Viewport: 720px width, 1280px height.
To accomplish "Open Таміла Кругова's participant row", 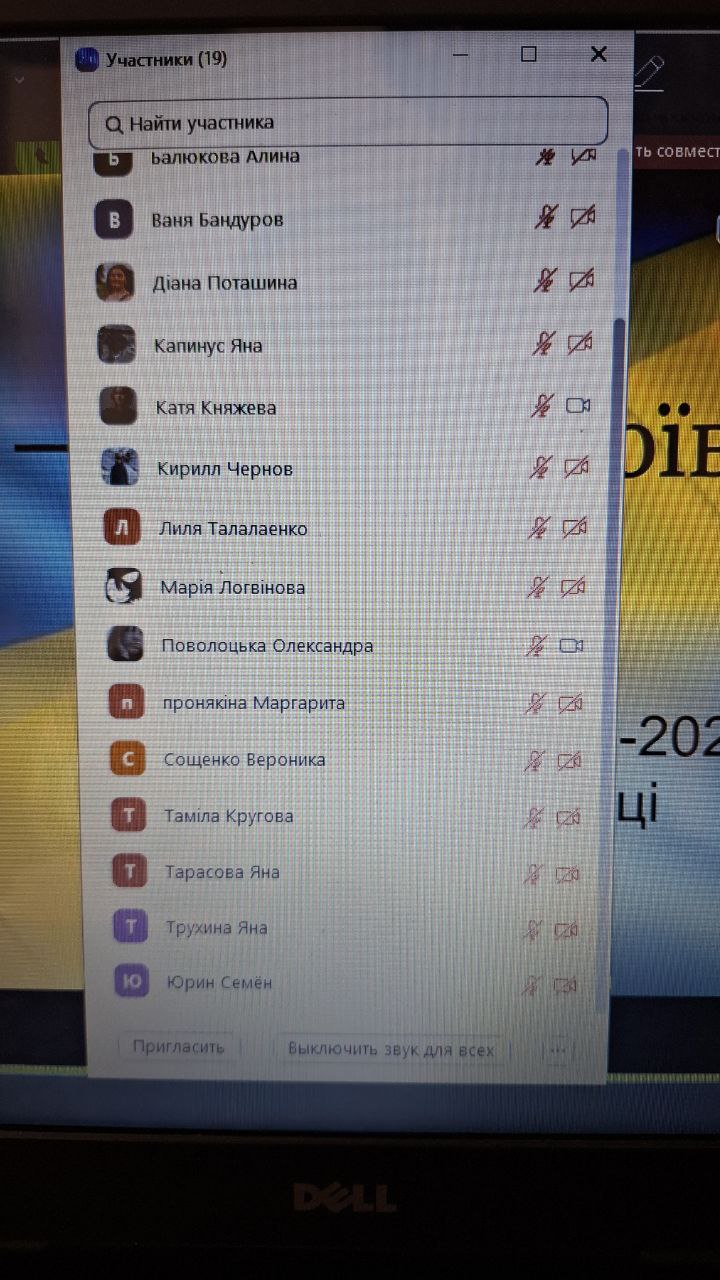I will click(x=229, y=816).
